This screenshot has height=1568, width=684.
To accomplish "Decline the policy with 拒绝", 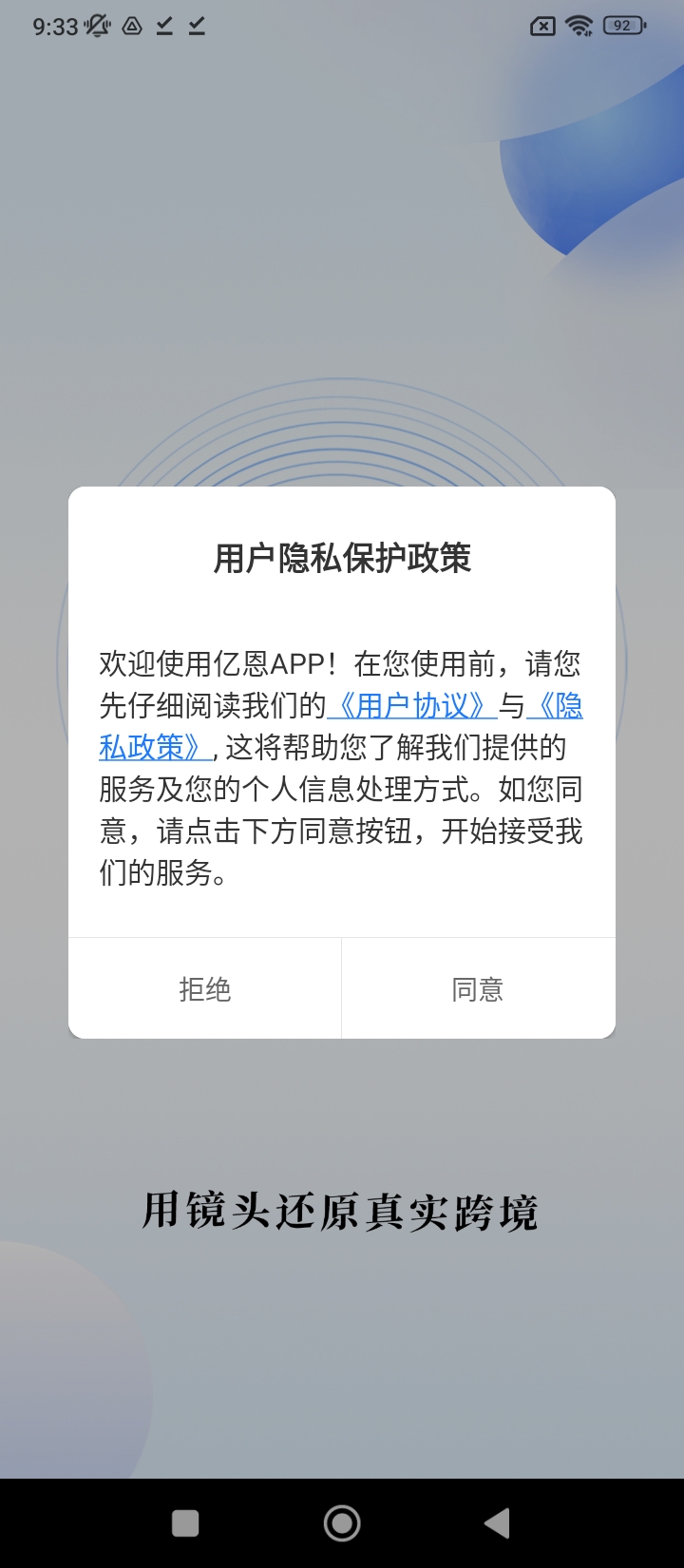I will pyautogui.click(x=205, y=989).
